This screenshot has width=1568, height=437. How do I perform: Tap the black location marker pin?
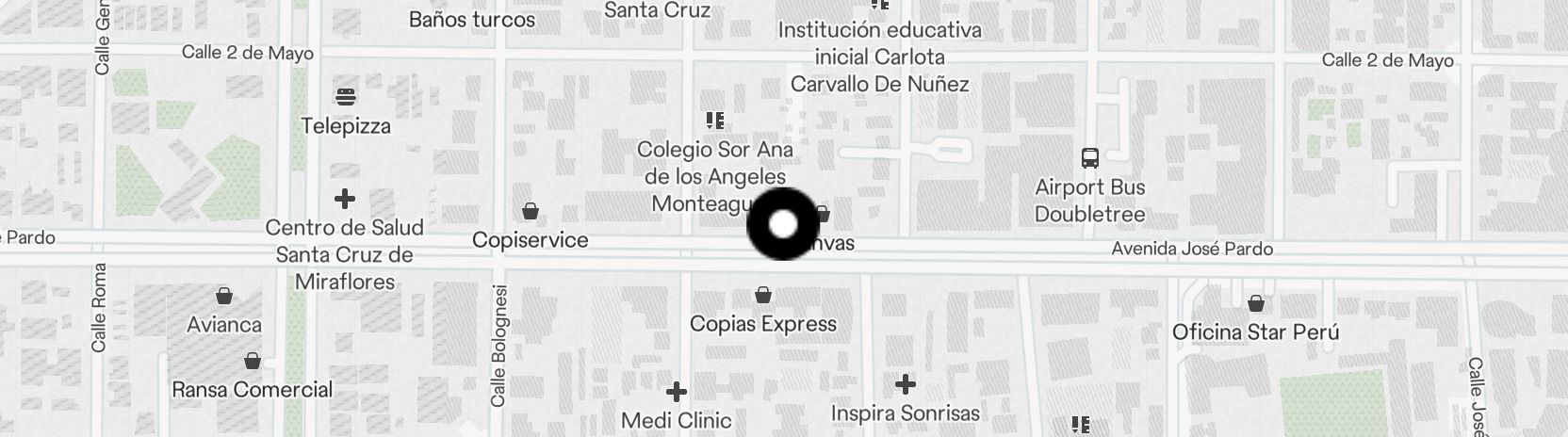point(783,224)
